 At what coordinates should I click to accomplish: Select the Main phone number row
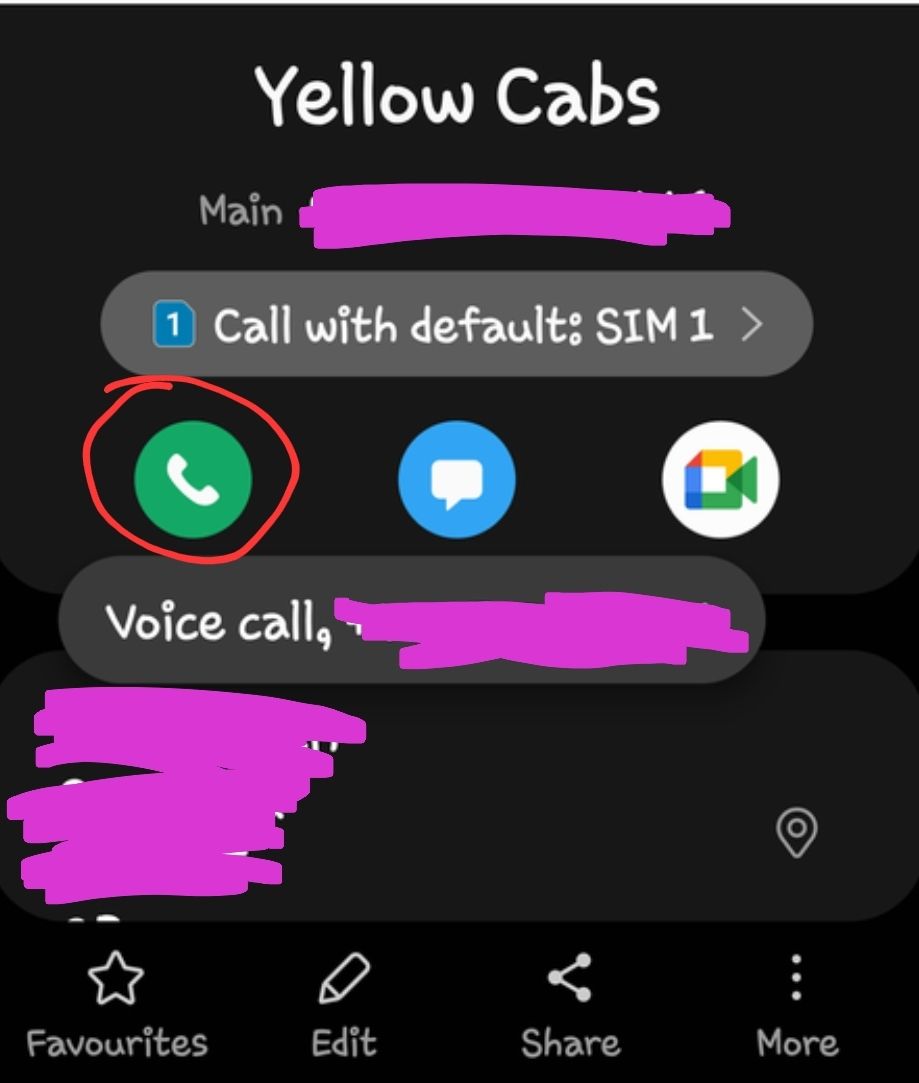[460, 212]
